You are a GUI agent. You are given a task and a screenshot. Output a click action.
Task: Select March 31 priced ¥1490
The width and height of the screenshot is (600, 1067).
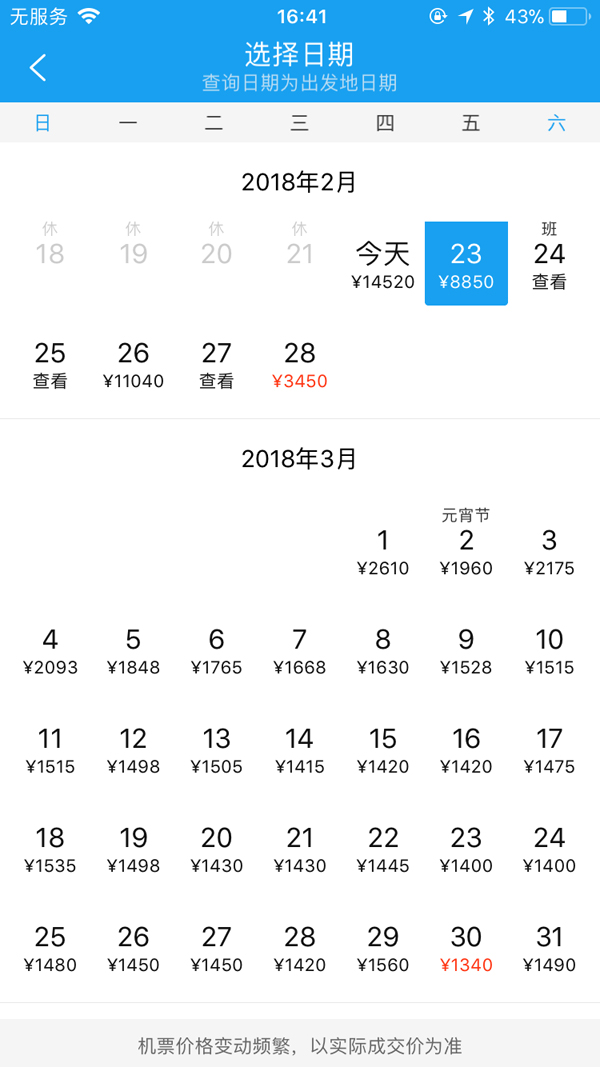(x=549, y=948)
